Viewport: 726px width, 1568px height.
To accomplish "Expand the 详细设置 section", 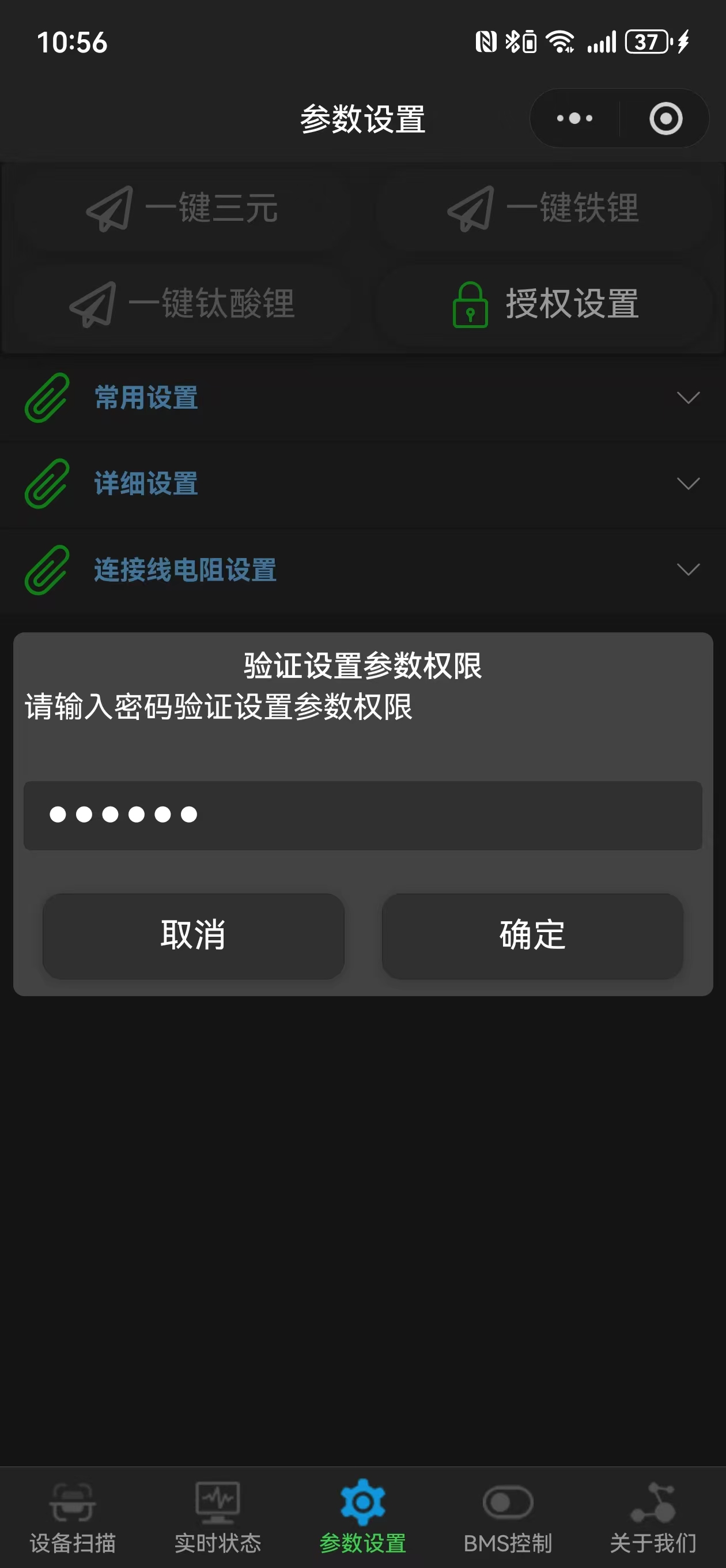I will [x=362, y=484].
